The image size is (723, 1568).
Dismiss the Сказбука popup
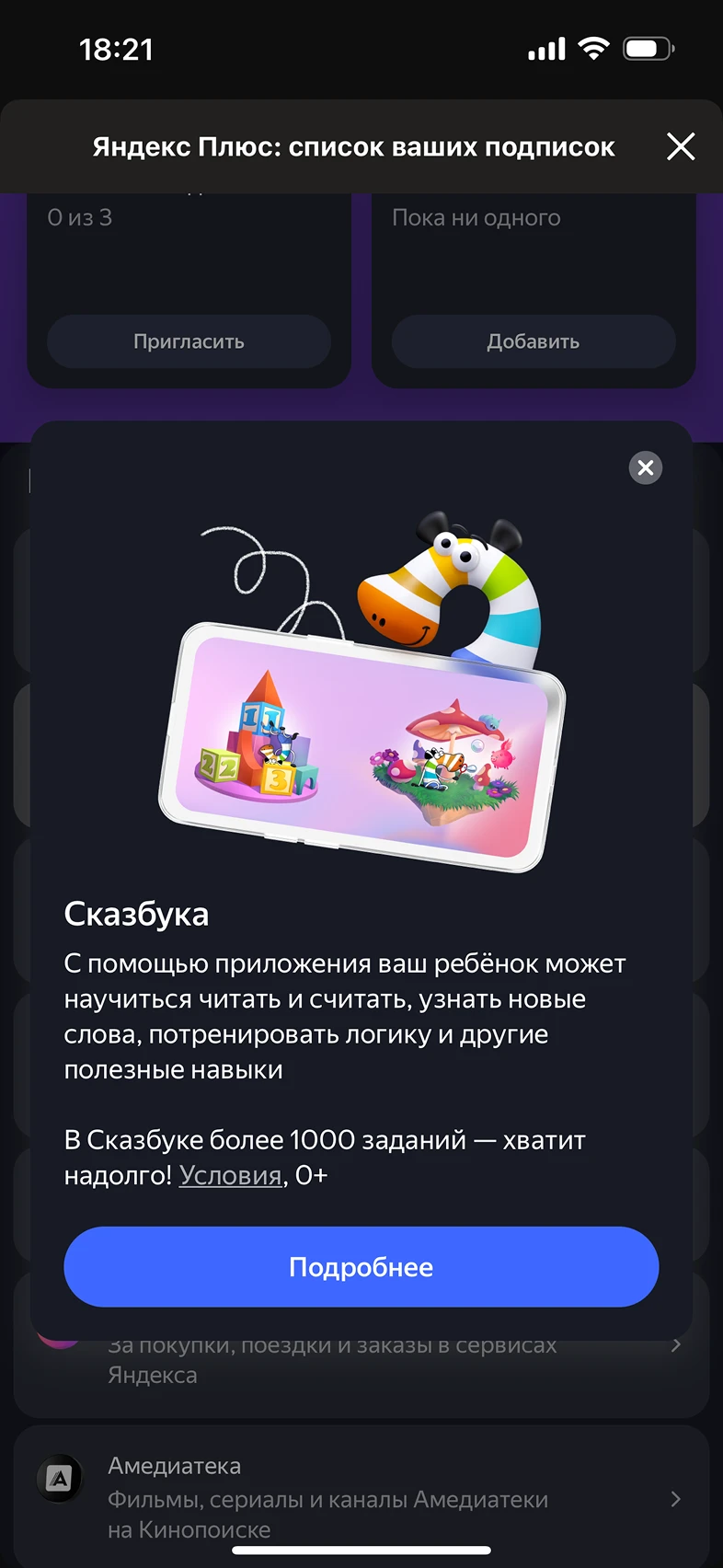tap(646, 467)
